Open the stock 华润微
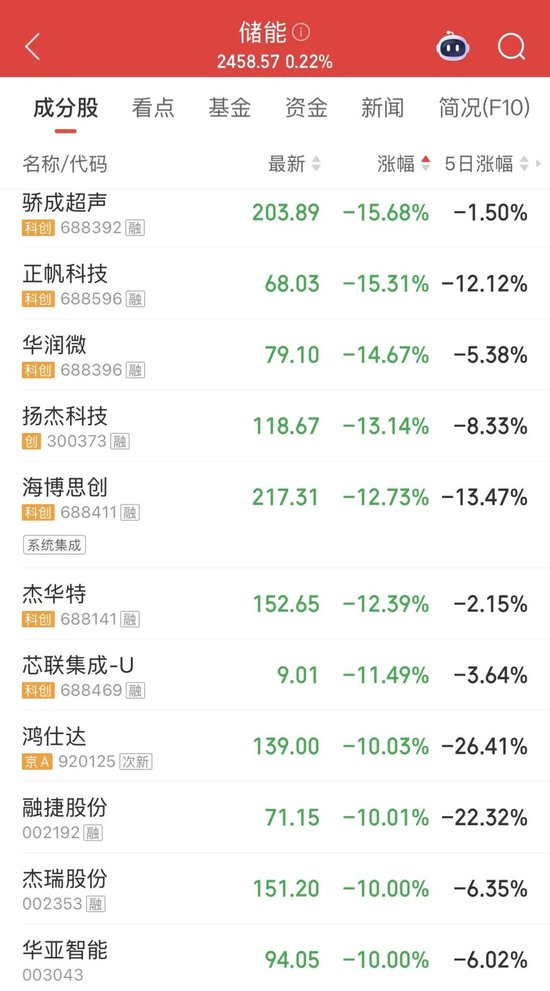Viewport: 550px width, 991px height. tap(275, 355)
